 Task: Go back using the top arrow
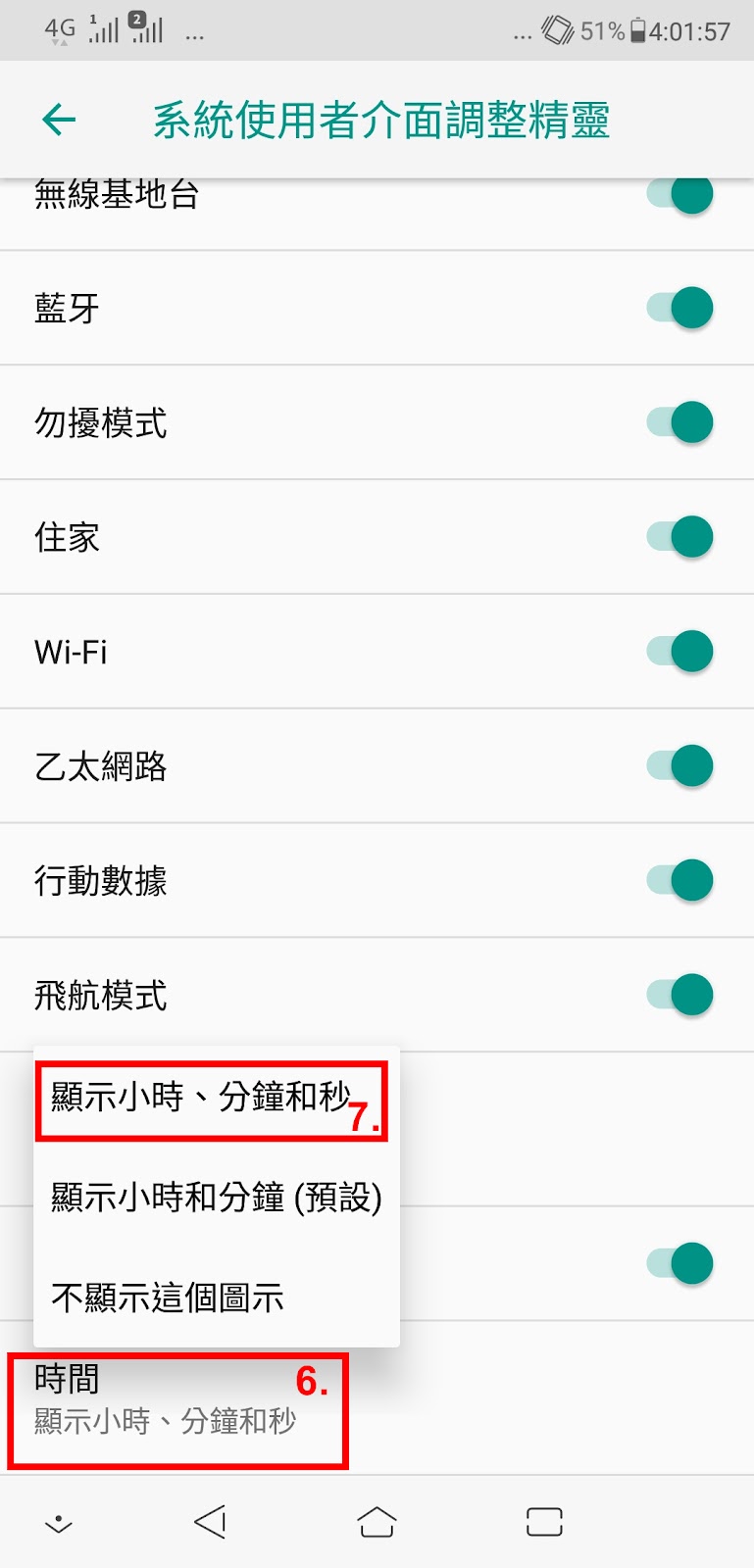pyautogui.click(x=59, y=120)
